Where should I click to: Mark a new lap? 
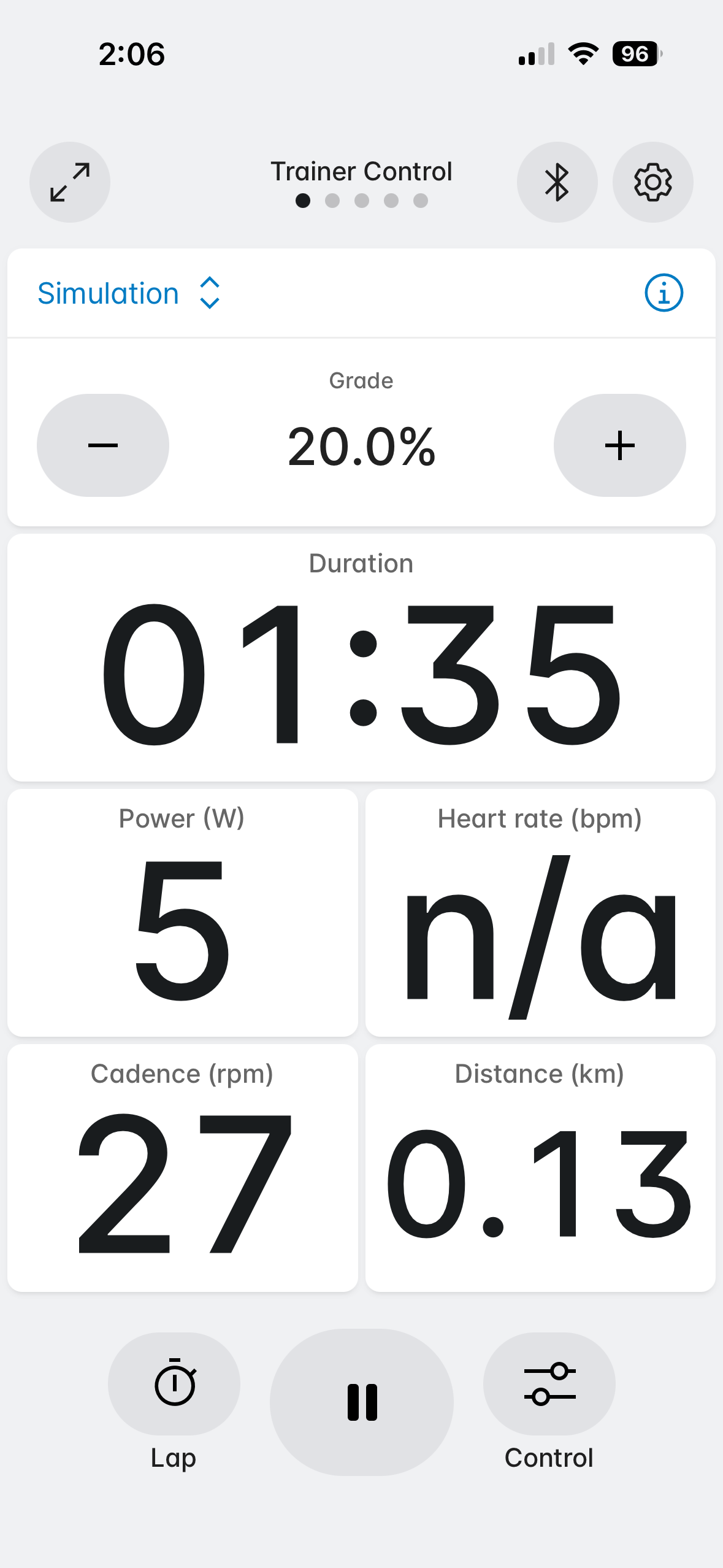pos(174,1384)
